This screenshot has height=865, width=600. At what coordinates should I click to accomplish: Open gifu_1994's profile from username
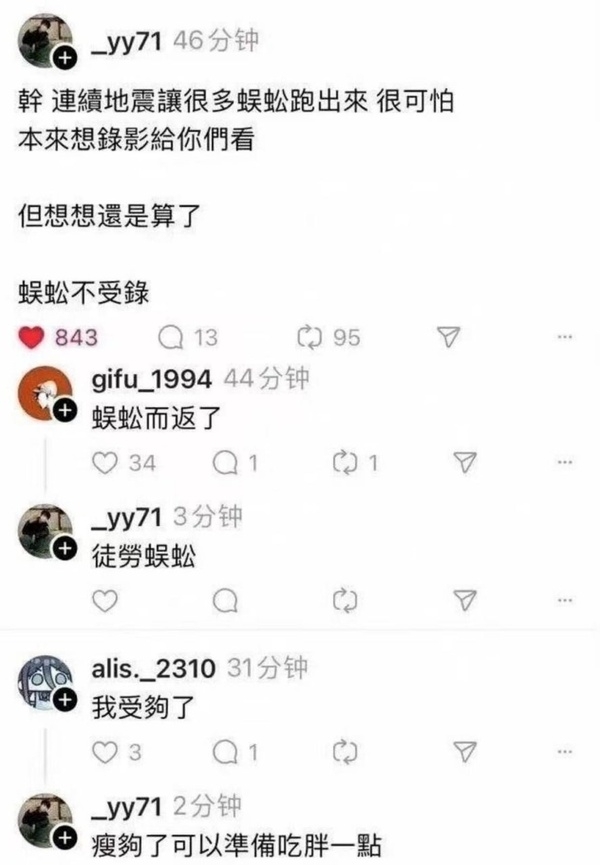pyautogui.click(x=151, y=379)
